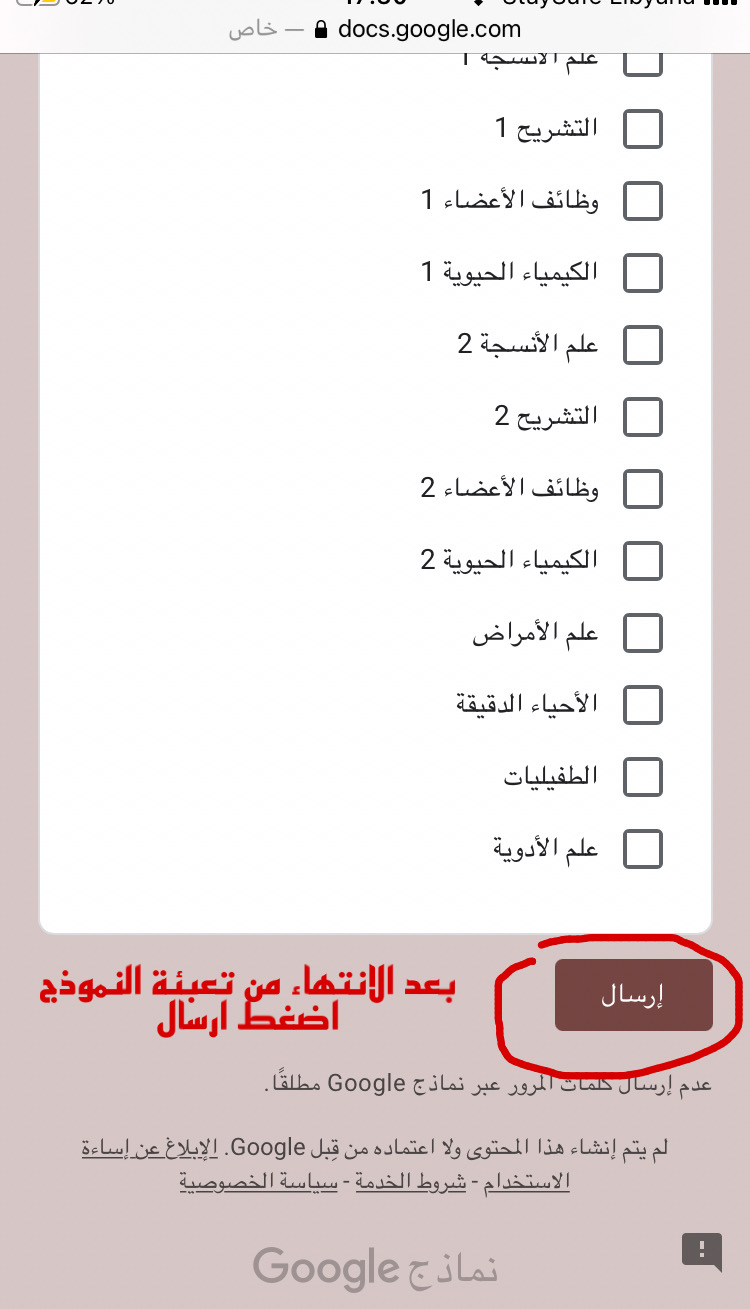Check علم الأنسجة 2 checkbox
This screenshot has height=1309, width=750.
[x=642, y=345]
